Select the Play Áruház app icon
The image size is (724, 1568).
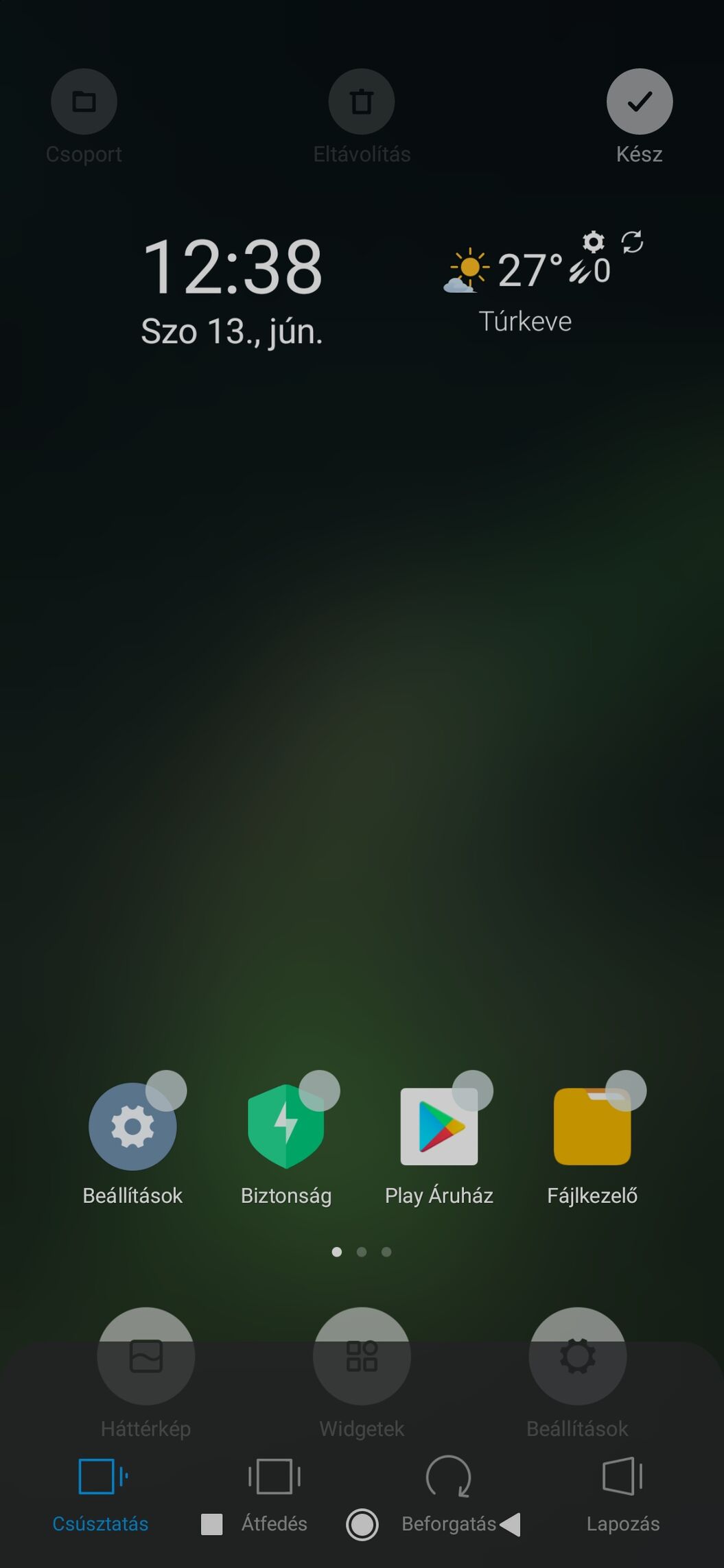point(439,1126)
